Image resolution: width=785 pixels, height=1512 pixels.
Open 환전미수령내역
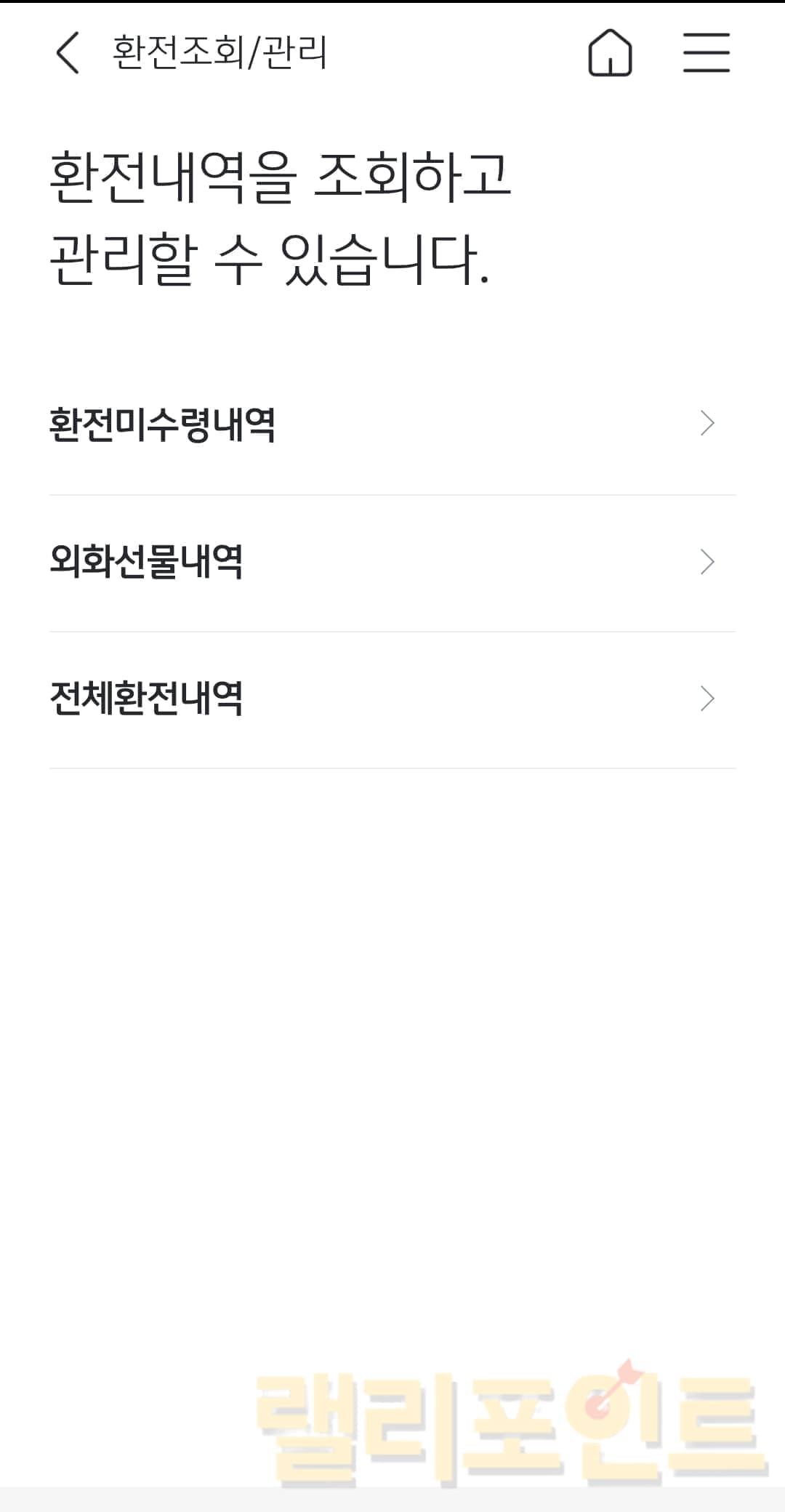pyautogui.click(x=392, y=425)
